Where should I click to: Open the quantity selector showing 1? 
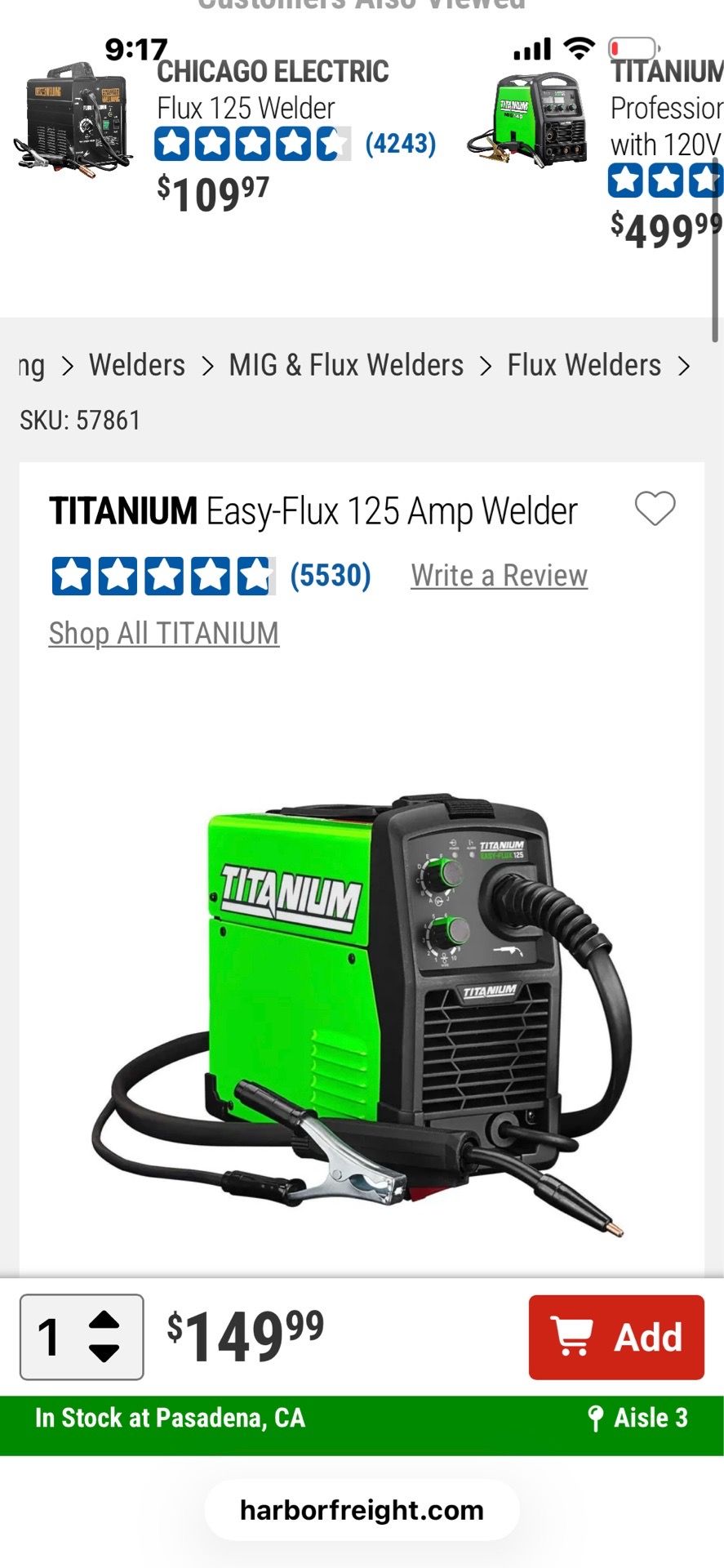(x=82, y=1337)
